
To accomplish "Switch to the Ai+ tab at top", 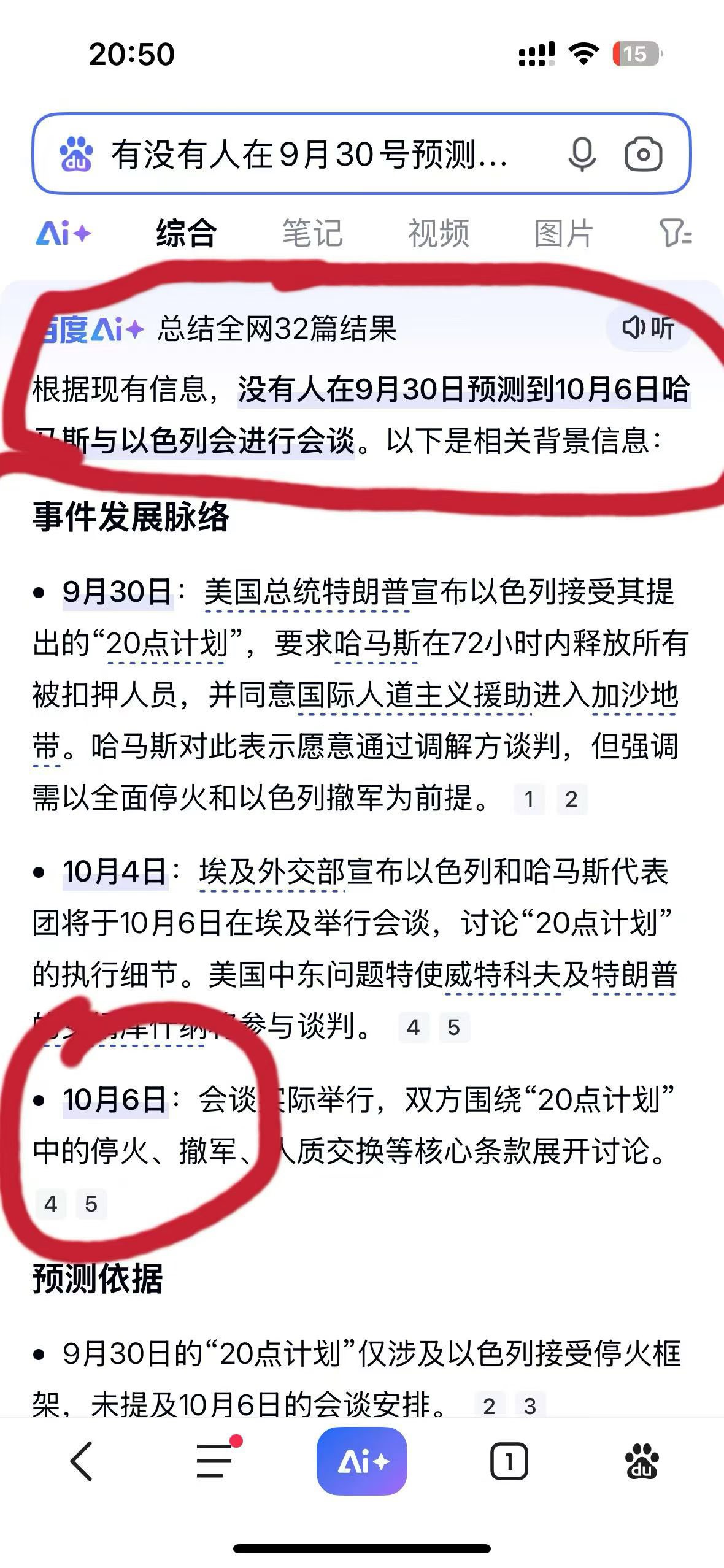I will tap(63, 234).
